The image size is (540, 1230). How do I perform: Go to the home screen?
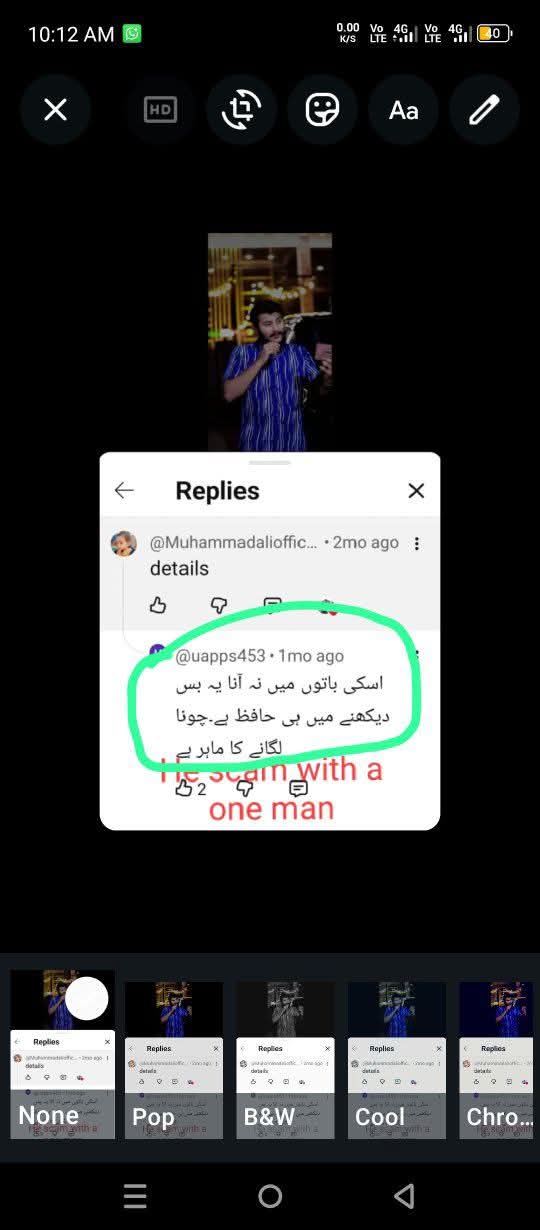tap(270, 1196)
